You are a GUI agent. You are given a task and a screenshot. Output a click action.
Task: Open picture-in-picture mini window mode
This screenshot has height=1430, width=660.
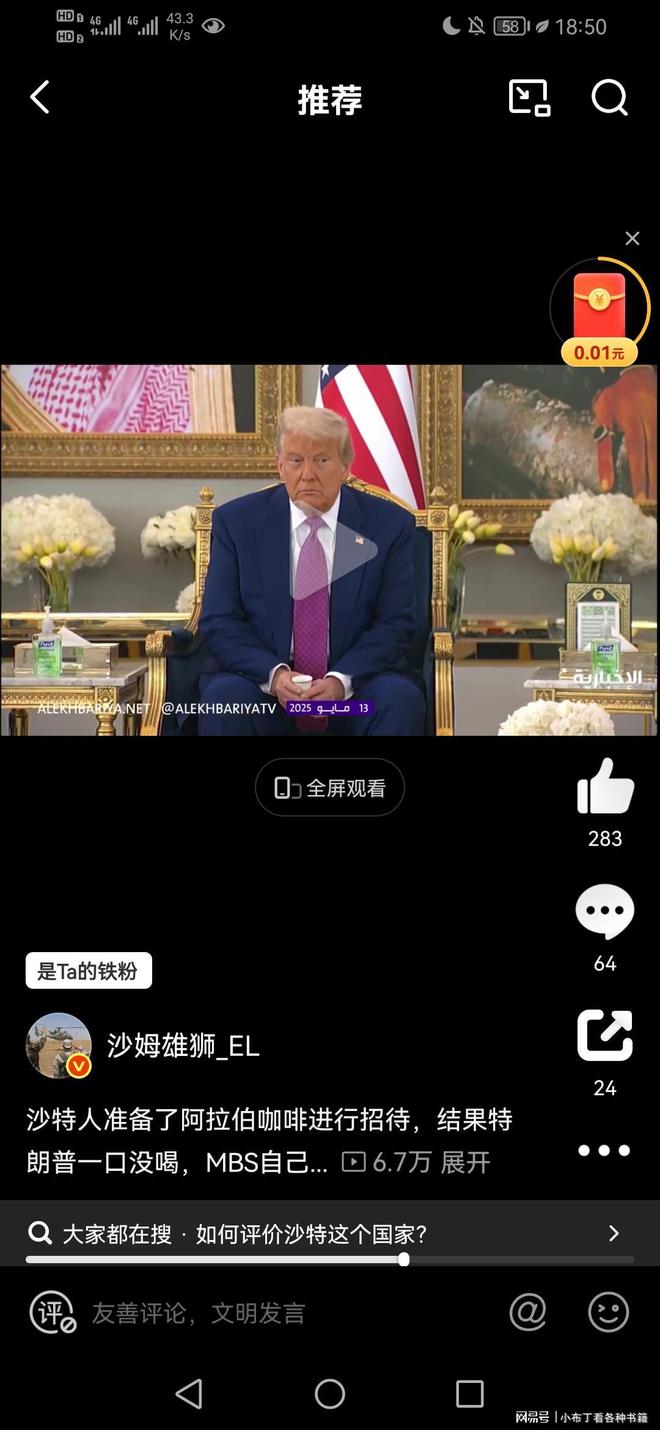(529, 98)
